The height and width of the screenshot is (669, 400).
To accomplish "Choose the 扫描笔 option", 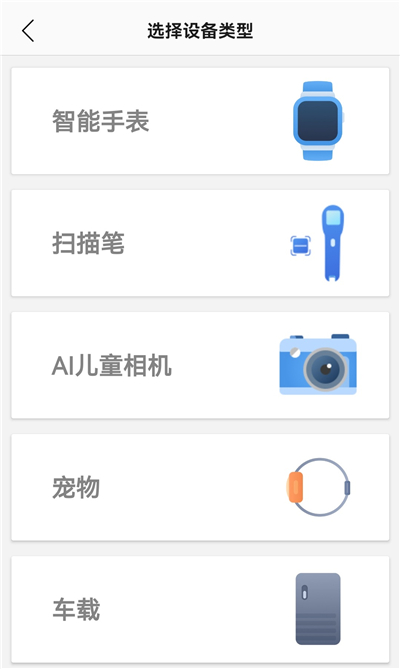I will tap(200, 243).
